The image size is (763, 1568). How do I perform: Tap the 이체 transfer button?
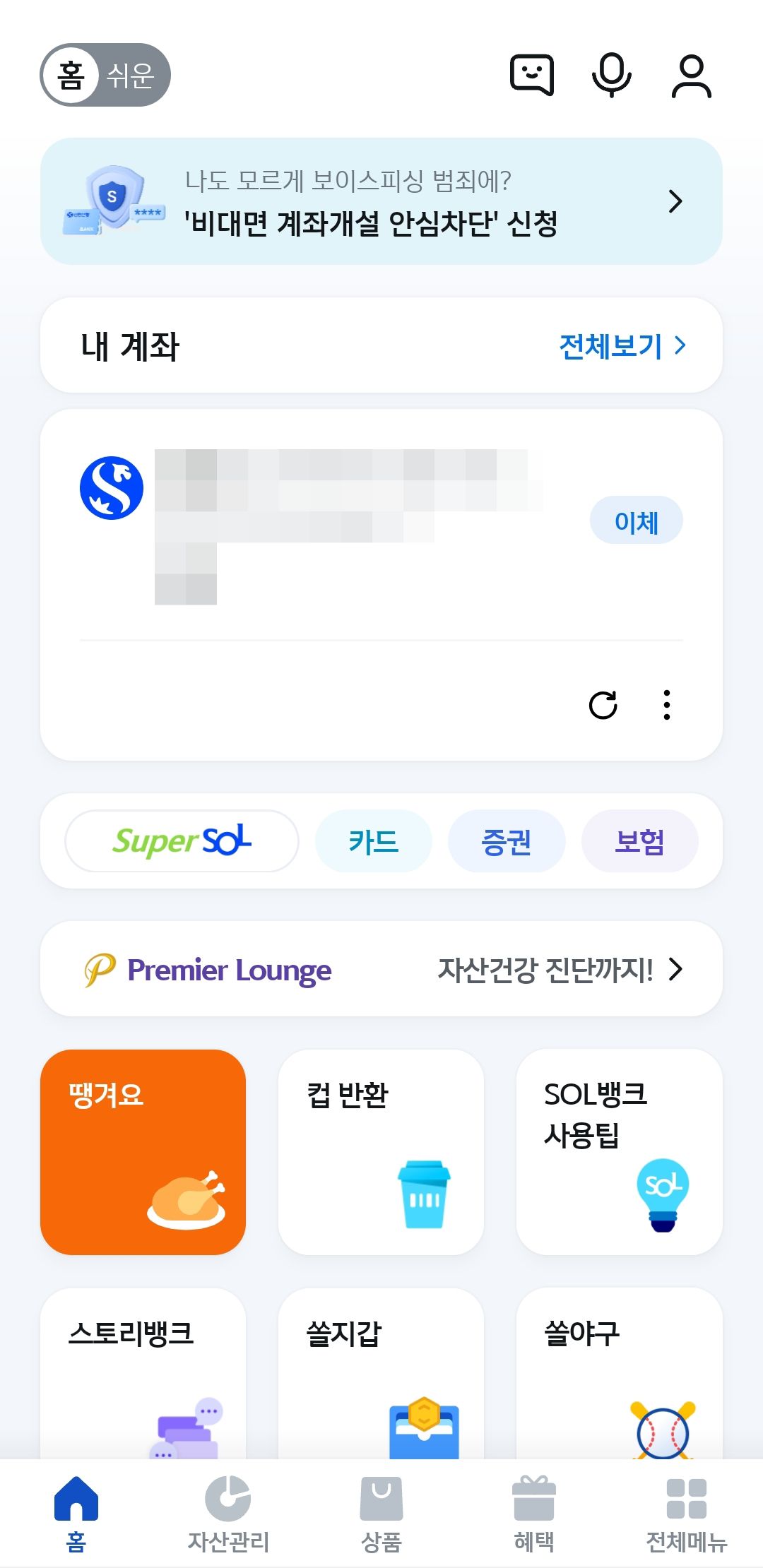tap(637, 521)
